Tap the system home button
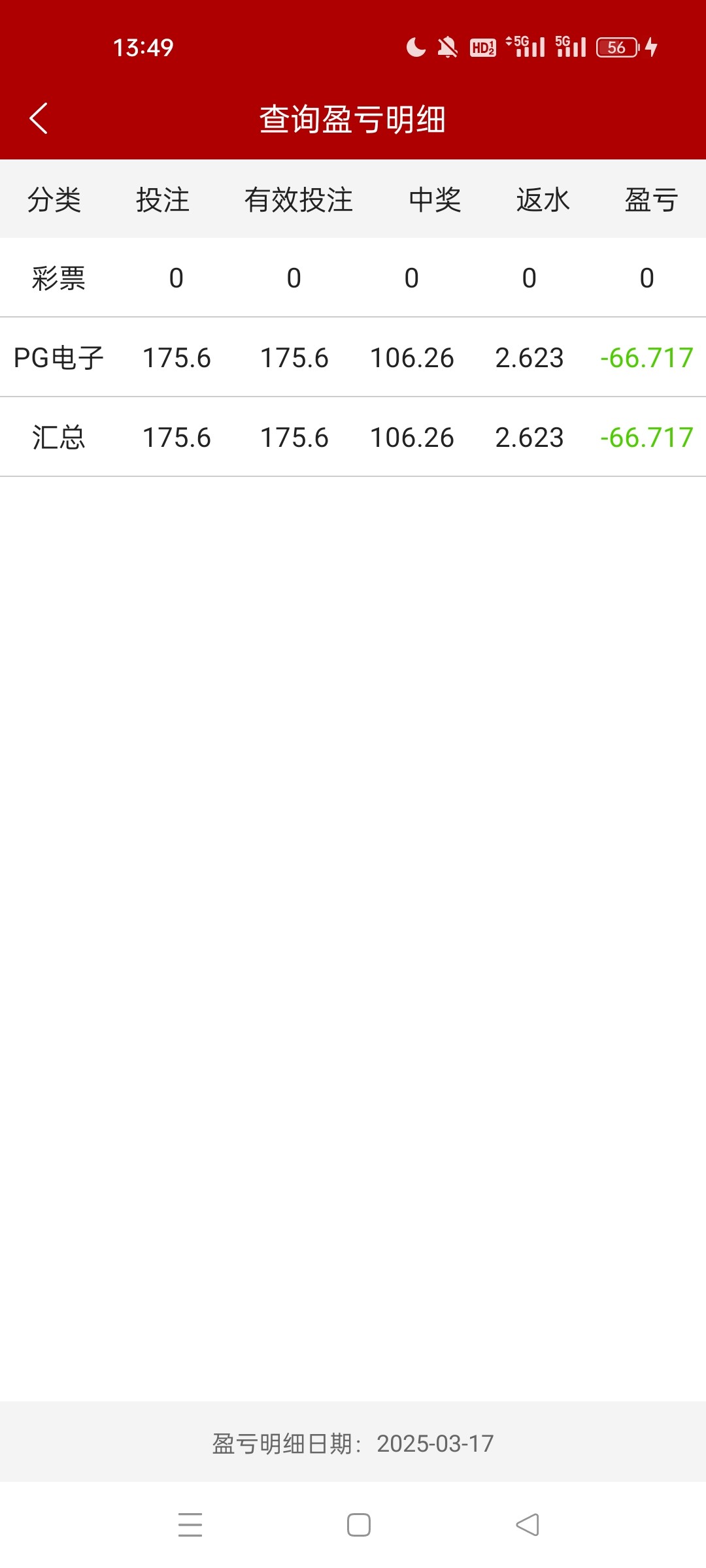Viewport: 706px width, 1568px height. (x=359, y=1524)
